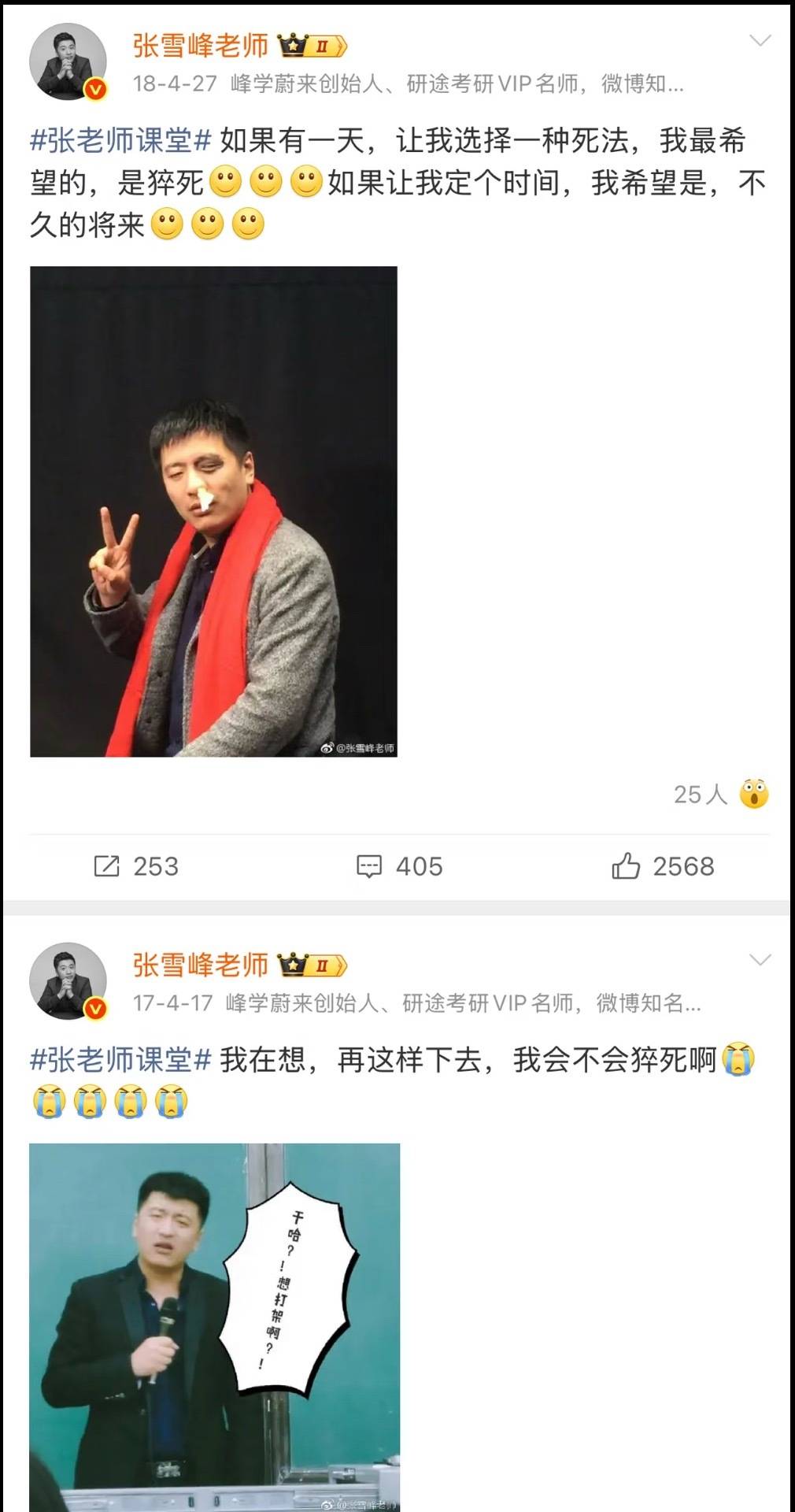The width and height of the screenshot is (795, 1512).
Task: Open #张老师课堂# hashtag in 18-4-27 post
Action: pyautogui.click(x=120, y=142)
